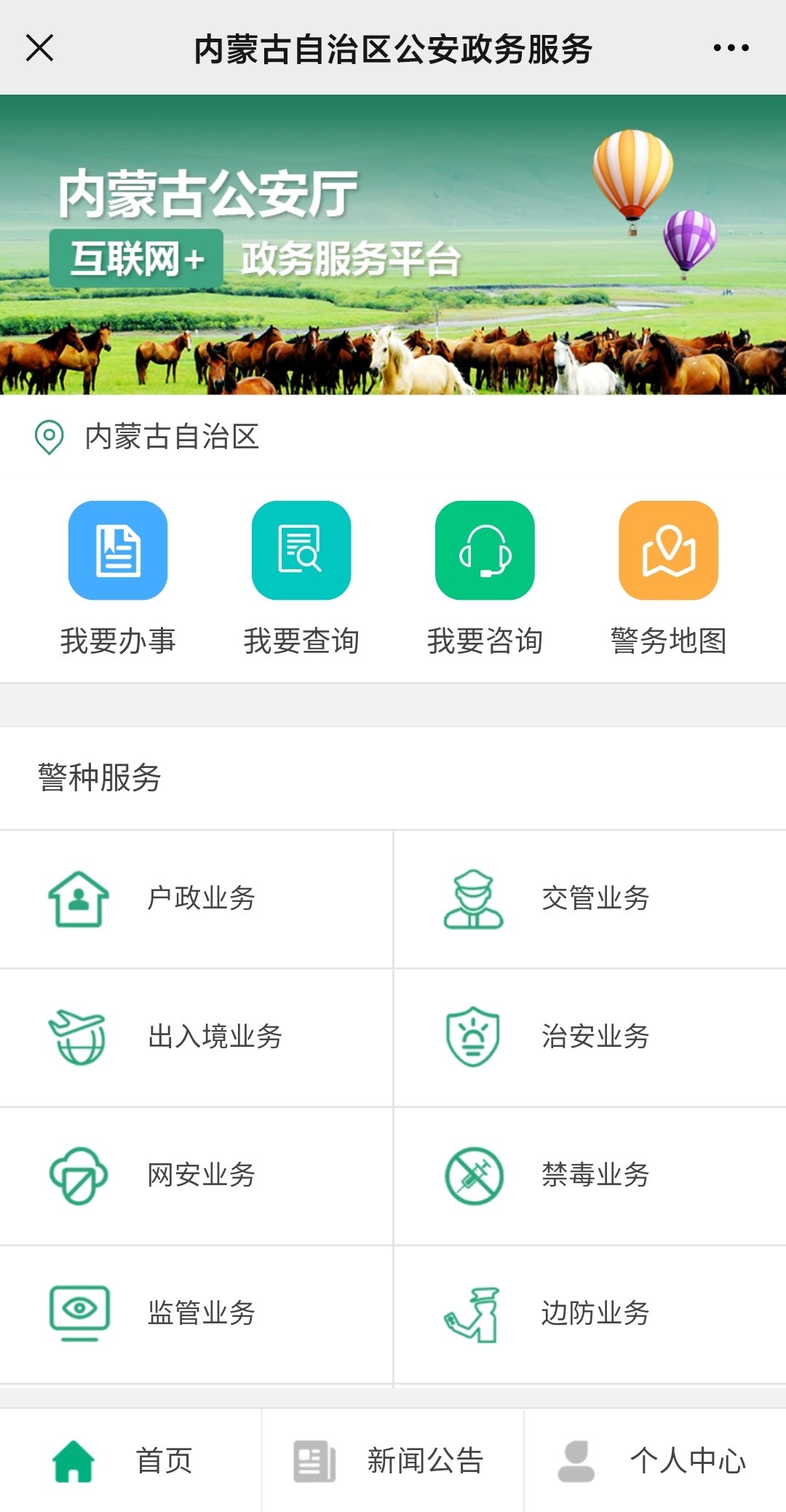
Task: Go to 网安业务 service
Action: coord(196,1175)
